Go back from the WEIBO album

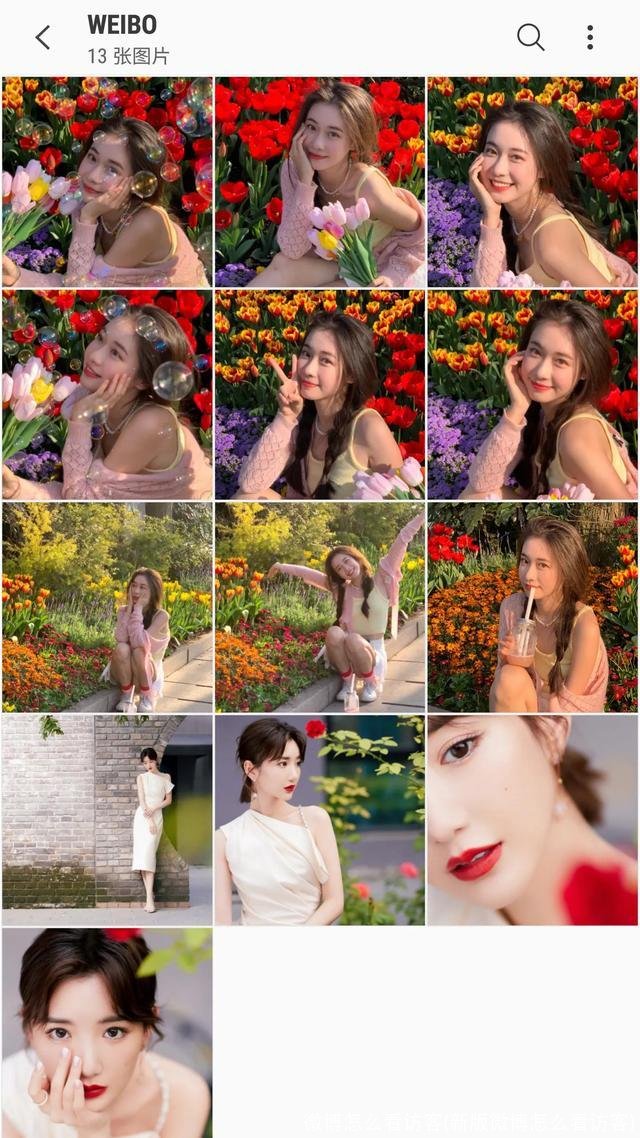[x=43, y=38]
